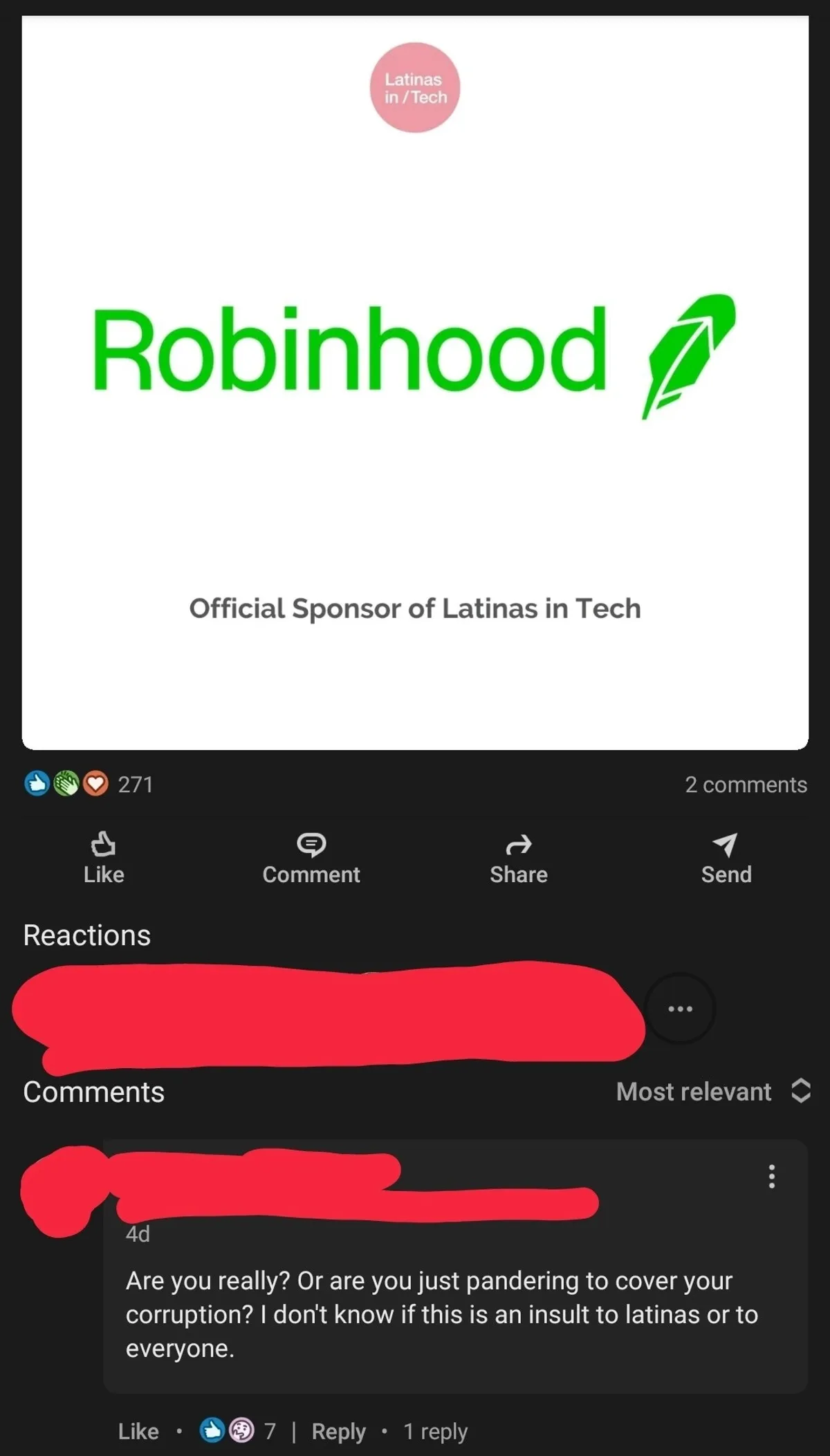The width and height of the screenshot is (830, 1456).
Task: Like the comment about pandering
Action: pos(138,1431)
